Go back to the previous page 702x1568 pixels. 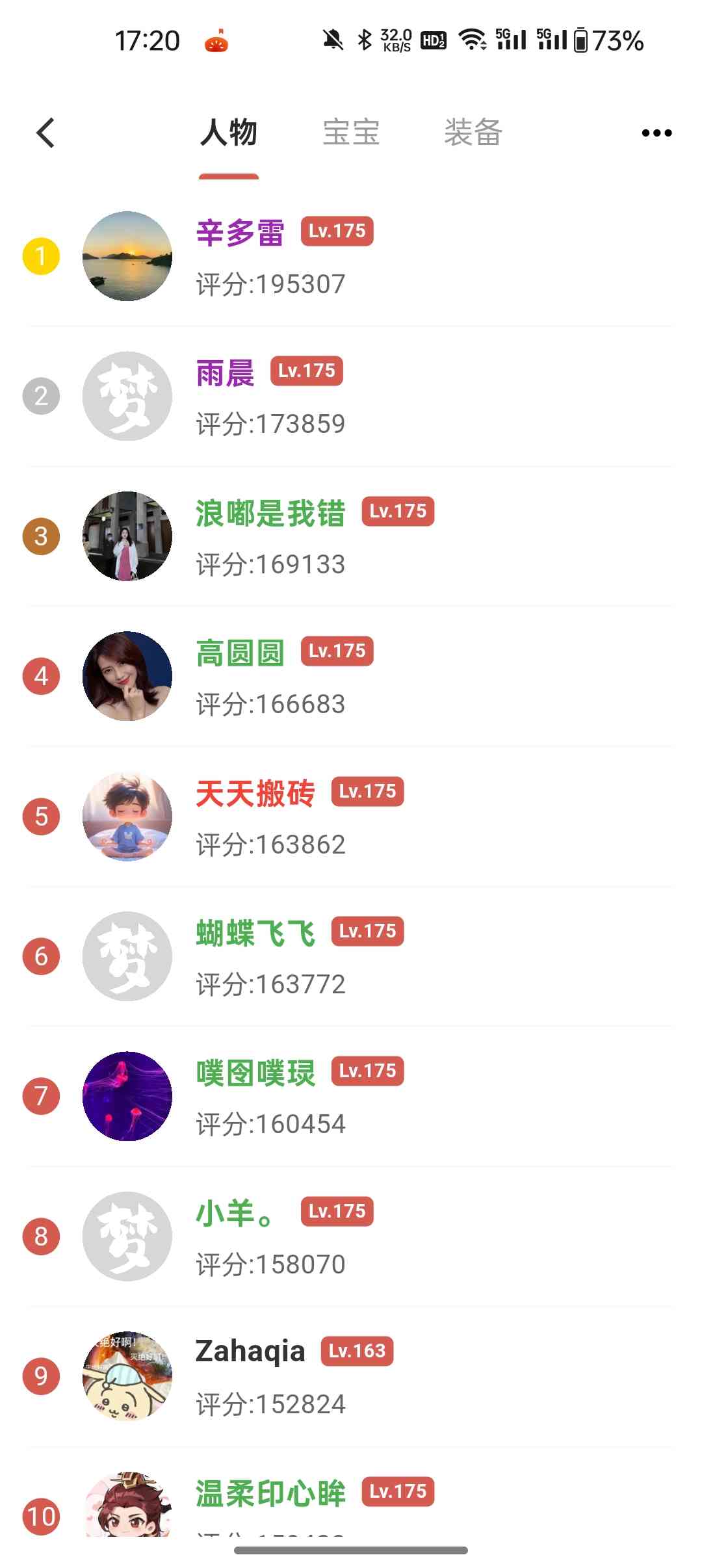tap(45, 133)
